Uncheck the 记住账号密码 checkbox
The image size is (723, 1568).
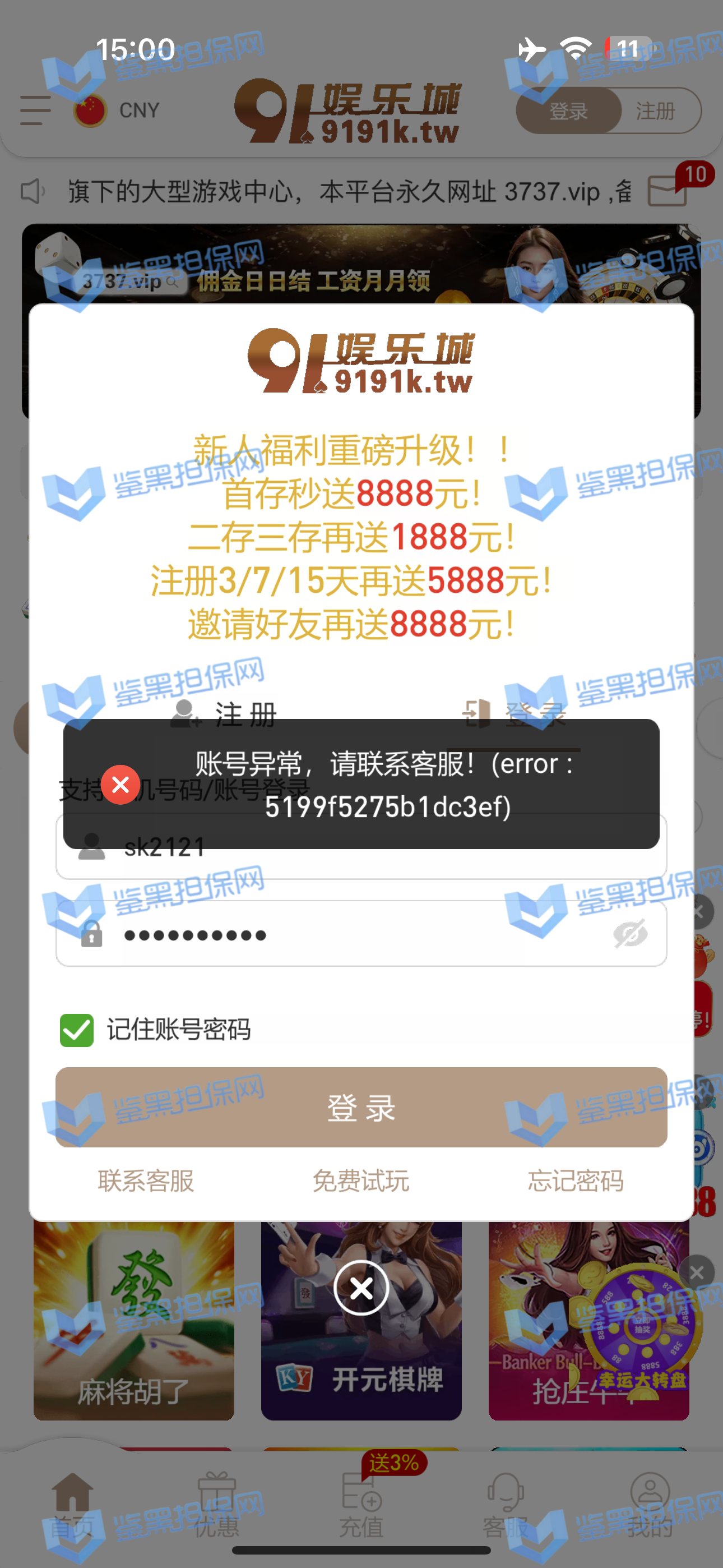click(77, 1030)
